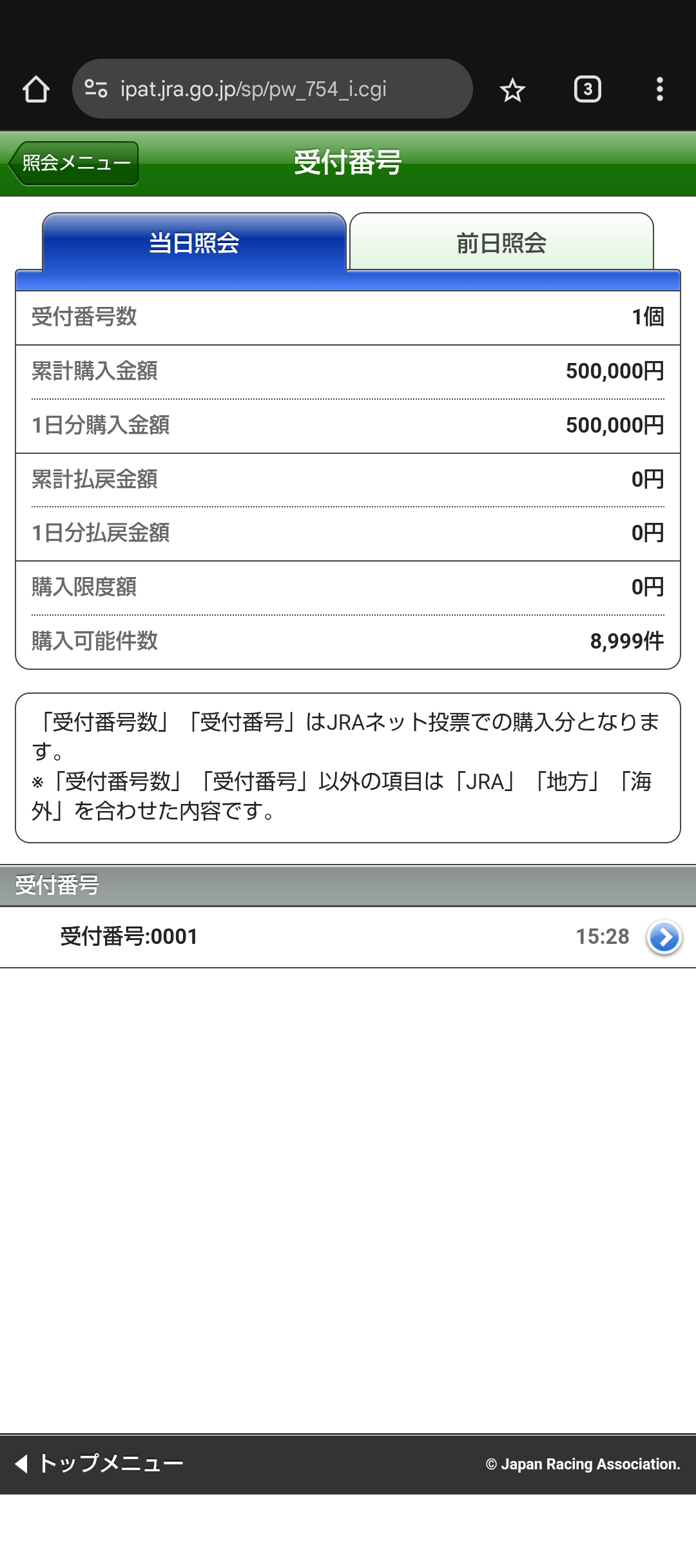Return to トップメニュー

tap(100, 1464)
